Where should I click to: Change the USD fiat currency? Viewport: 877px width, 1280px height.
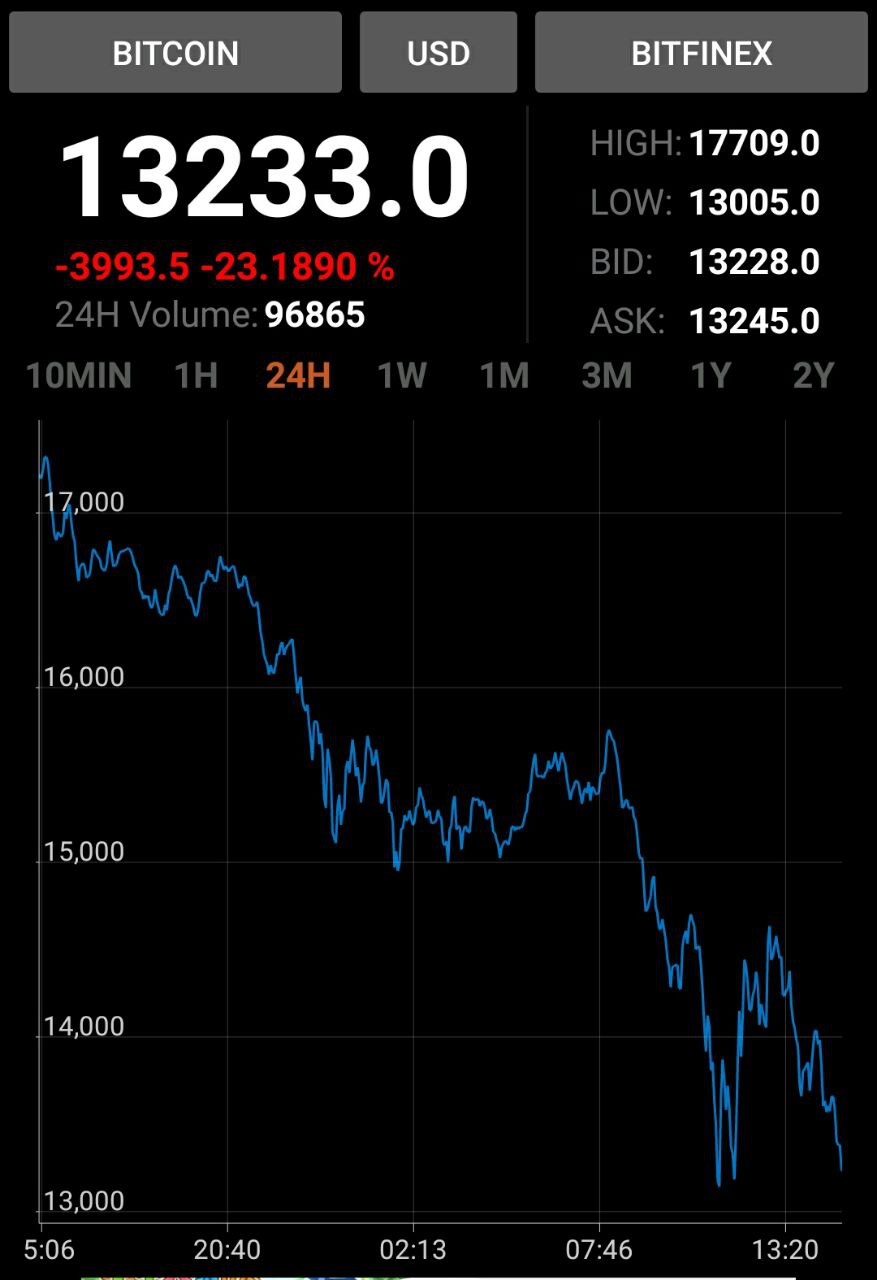click(438, 52)
